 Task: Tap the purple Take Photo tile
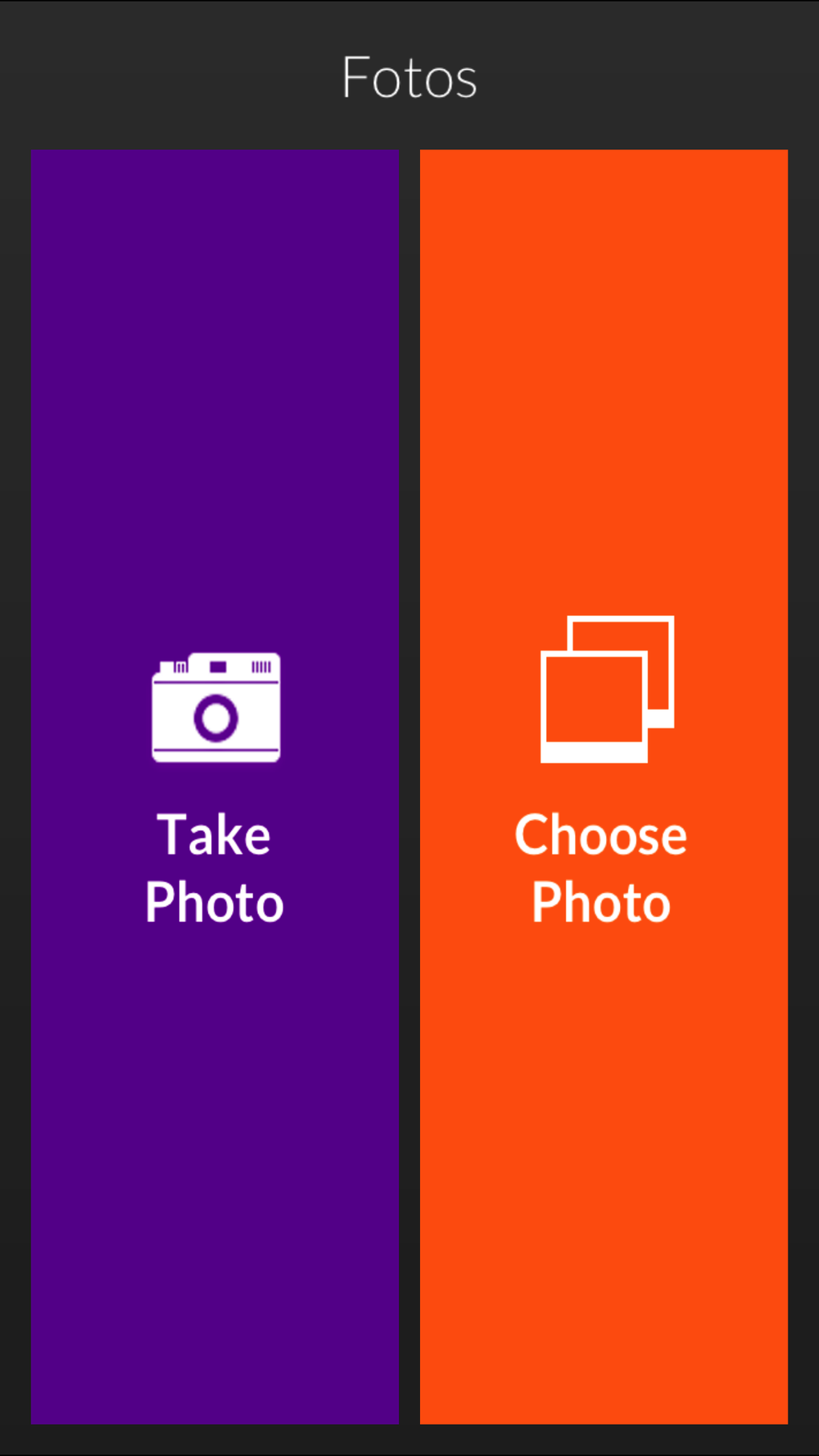214,786
